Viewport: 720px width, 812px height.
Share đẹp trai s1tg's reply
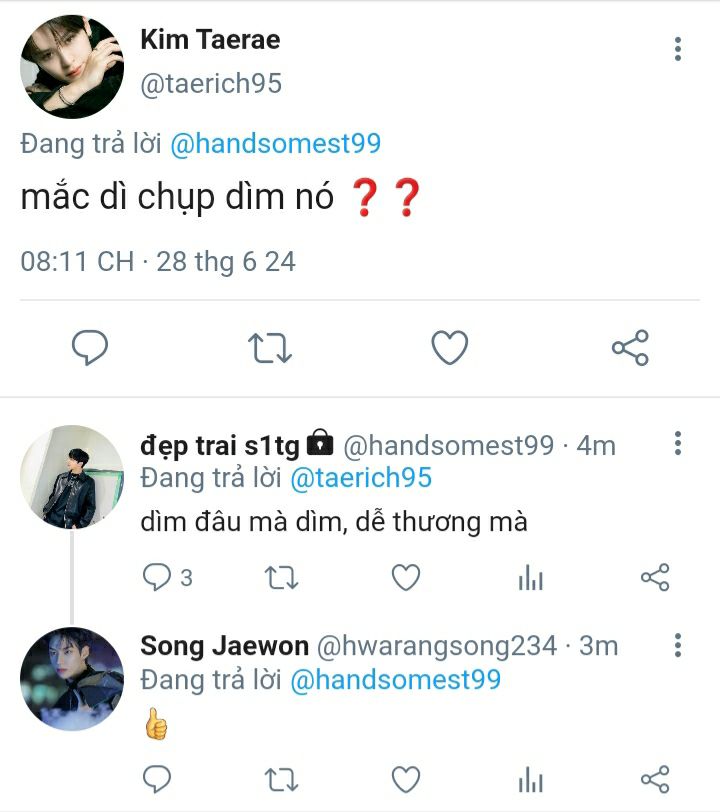[x=654, y=577]
